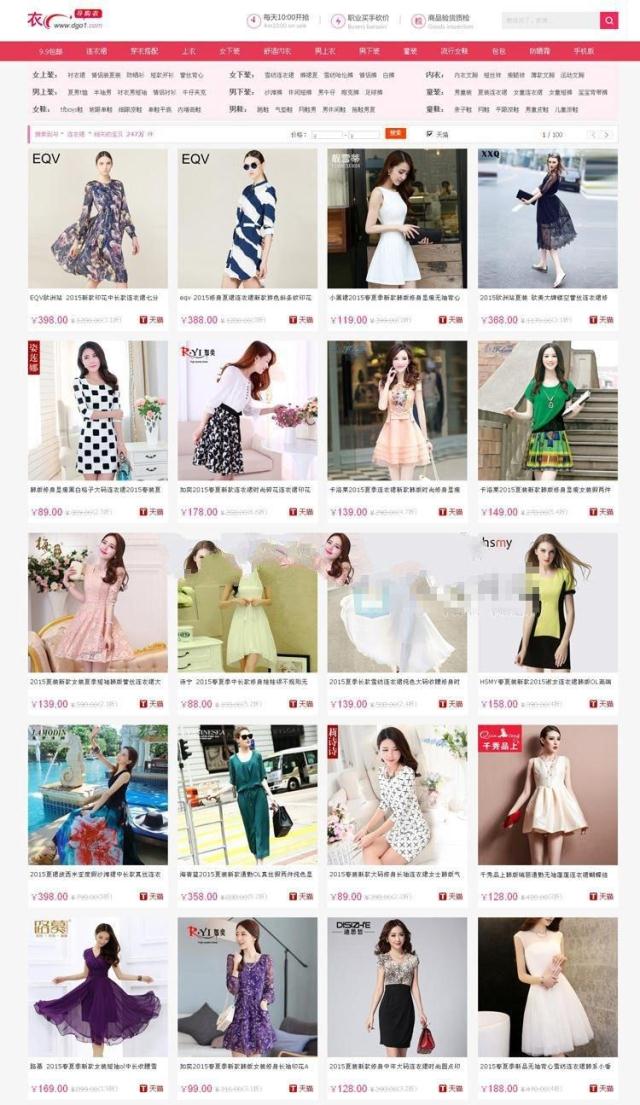
Task: Switch to the 连衣裙 category tab
Action: (x=96, y=50)
